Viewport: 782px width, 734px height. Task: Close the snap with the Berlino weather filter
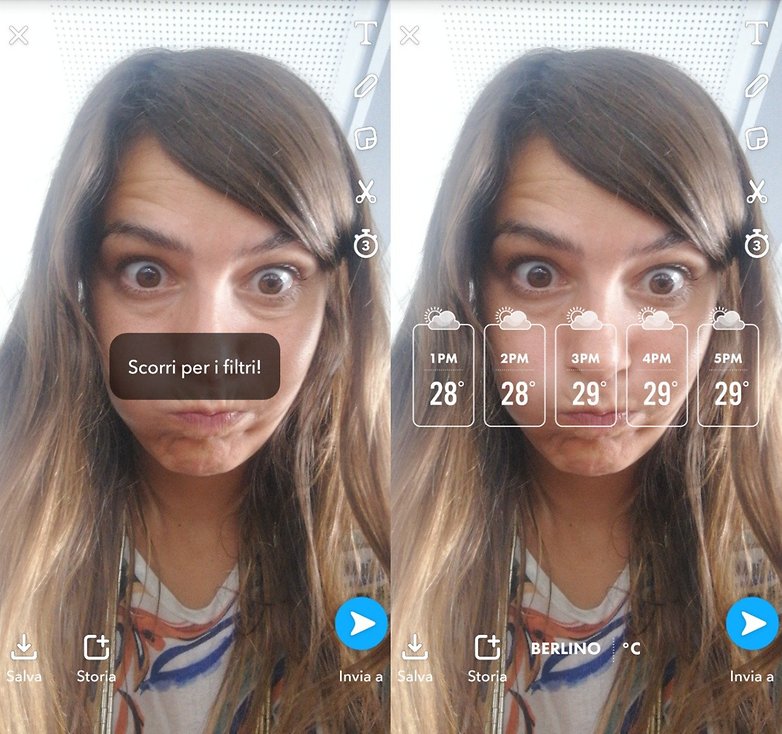(x=410, y=36)
